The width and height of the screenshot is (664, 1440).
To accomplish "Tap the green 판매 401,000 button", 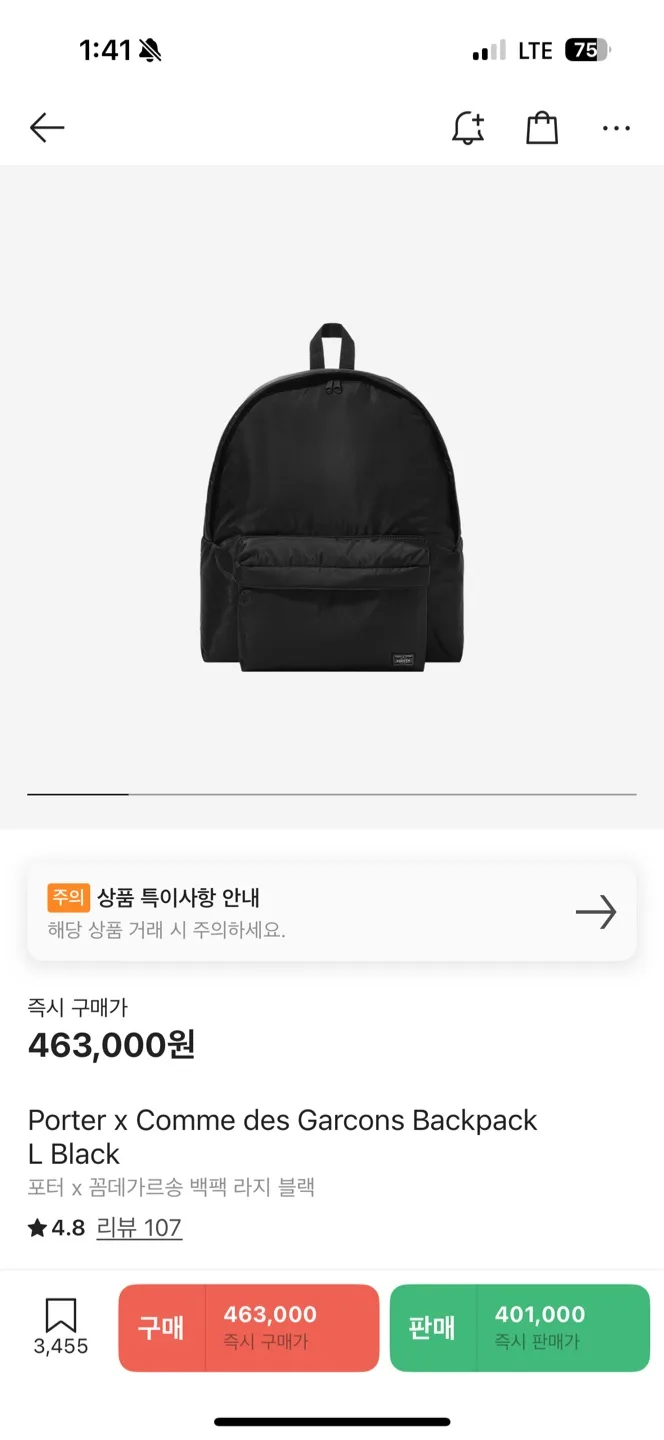I will 520,1327.
